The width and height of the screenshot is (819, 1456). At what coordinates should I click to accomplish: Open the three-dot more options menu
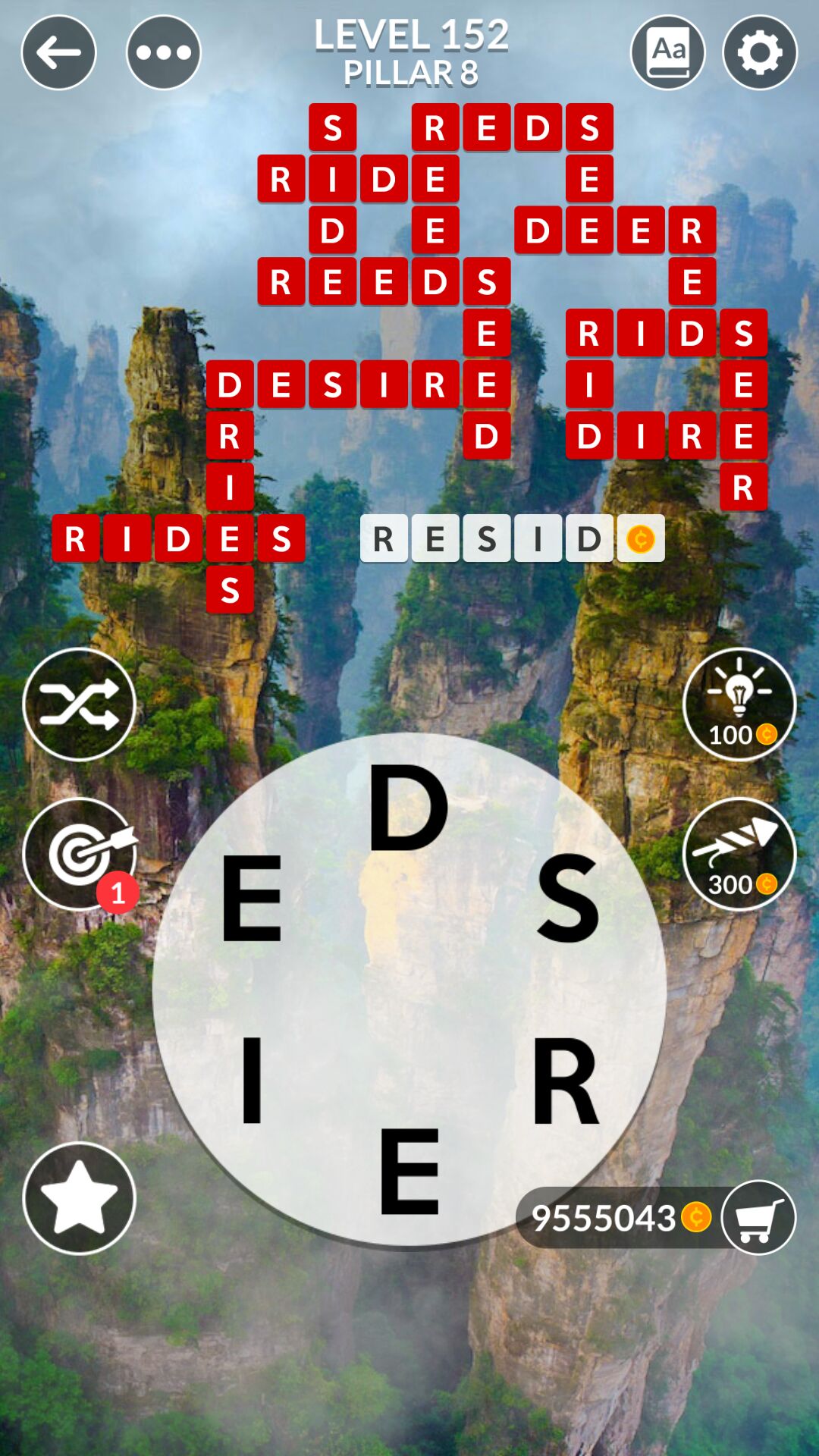coord(163,52)
